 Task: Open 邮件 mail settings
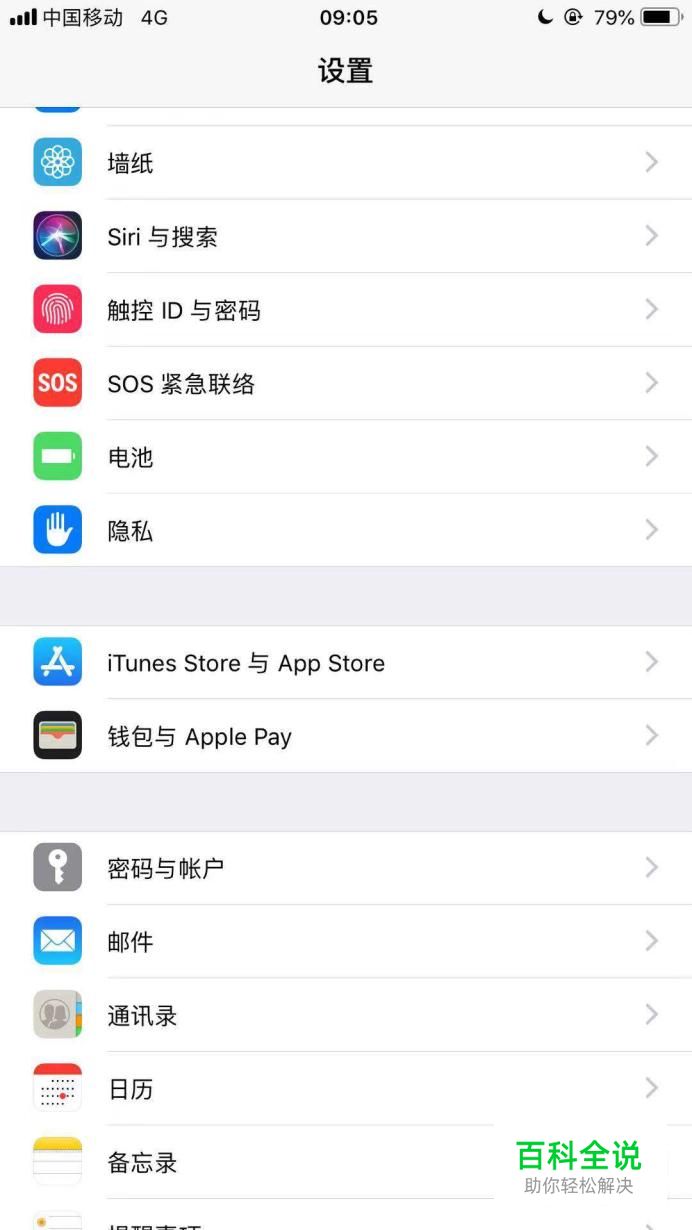(345, 941)
